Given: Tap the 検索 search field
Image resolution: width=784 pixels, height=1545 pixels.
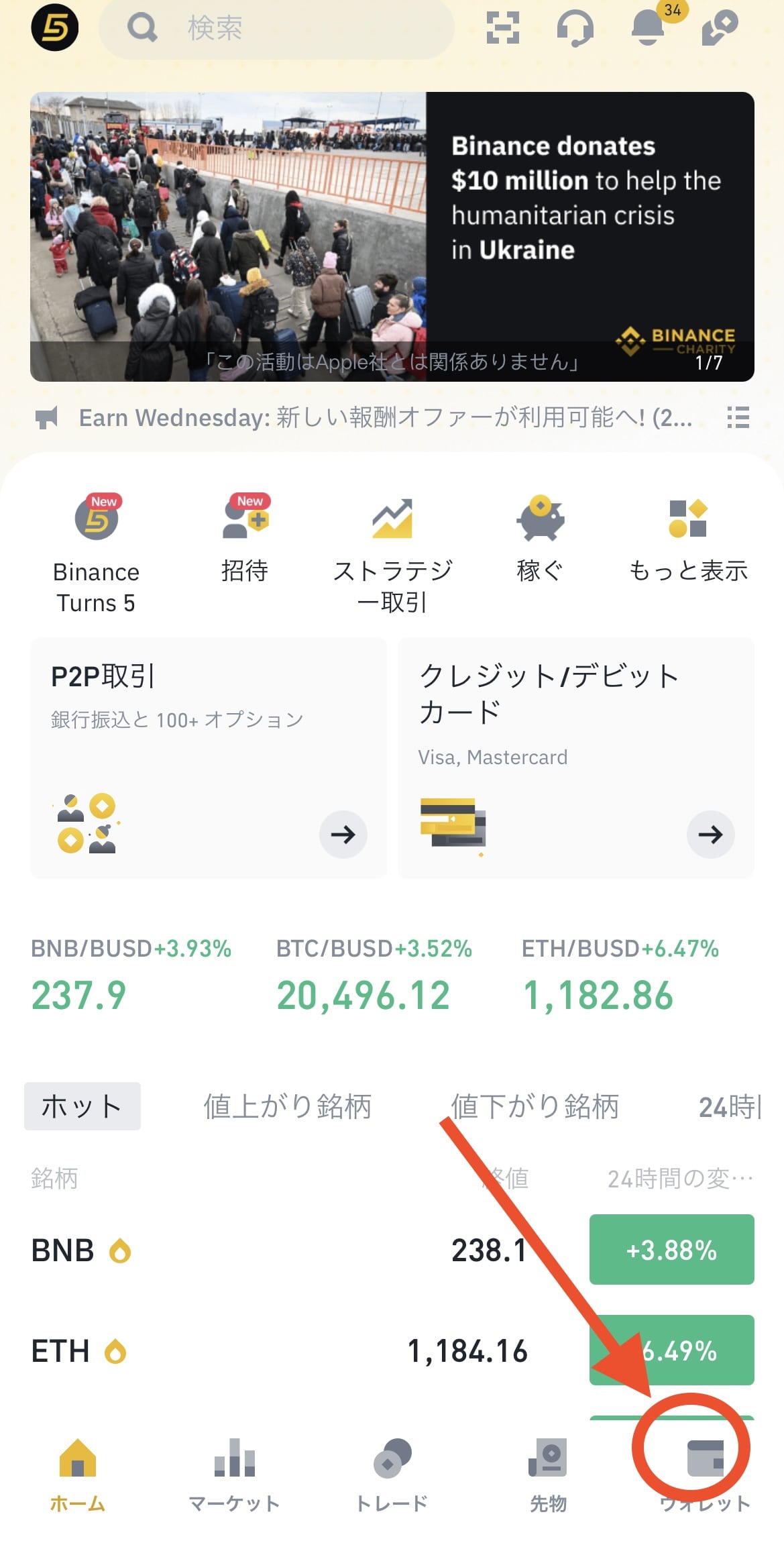Looking at the screenshot, I should pos(276,28).
